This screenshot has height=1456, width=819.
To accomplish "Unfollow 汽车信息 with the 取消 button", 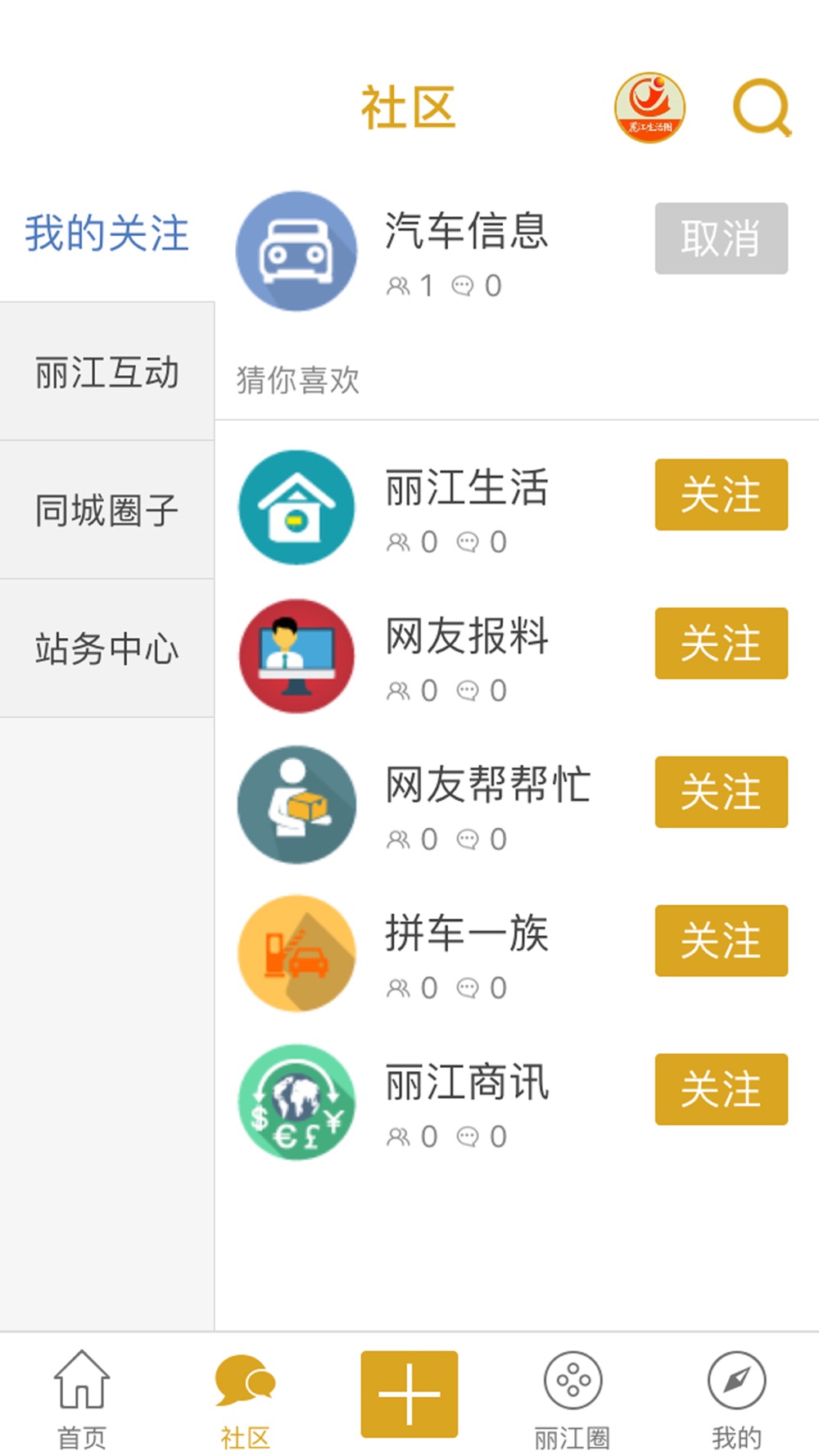I will click(721, 238).
